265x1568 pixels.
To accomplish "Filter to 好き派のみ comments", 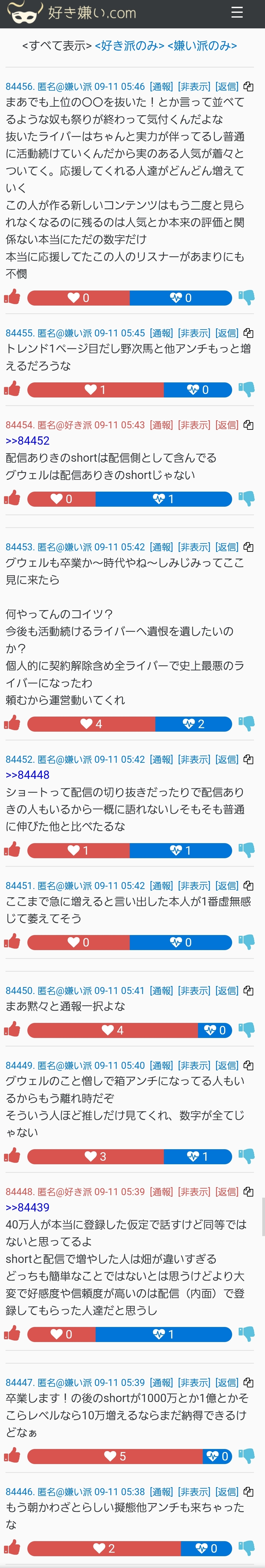I will click(129, 46).
